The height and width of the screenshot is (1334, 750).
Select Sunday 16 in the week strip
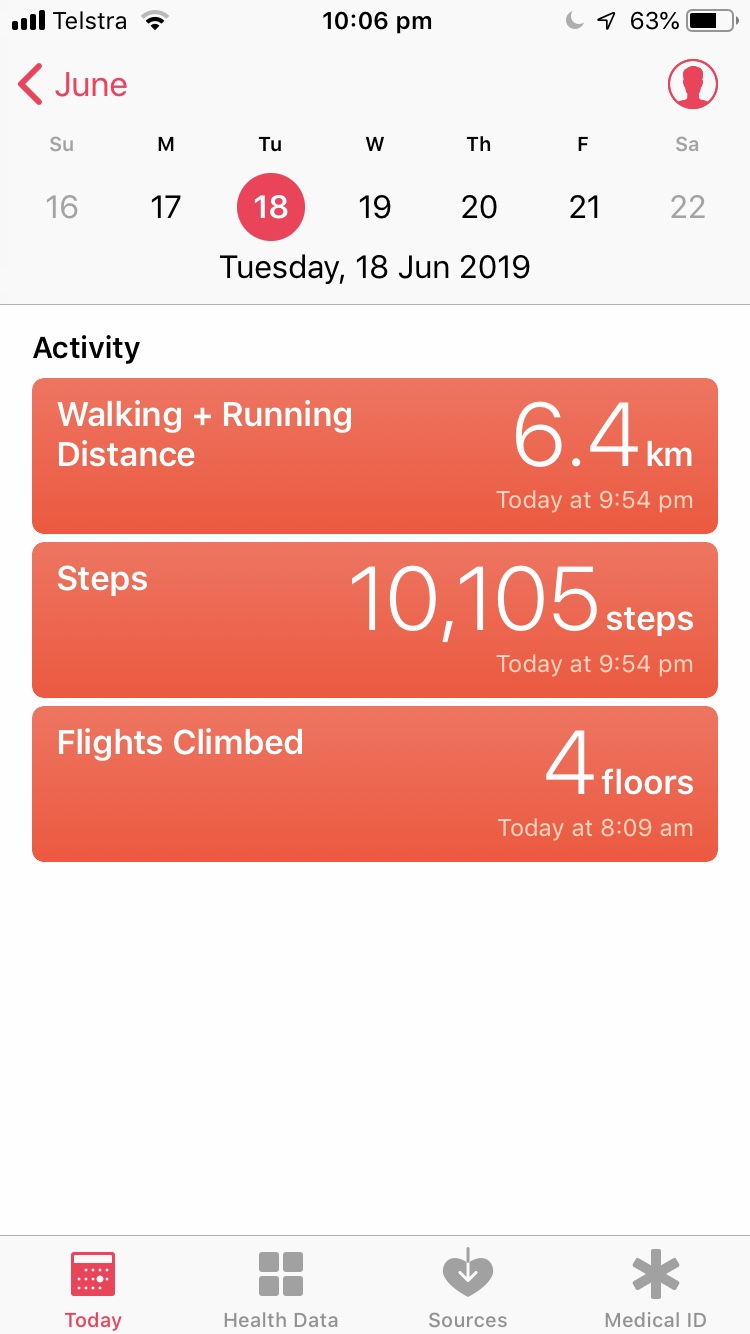tap(62, 207)
